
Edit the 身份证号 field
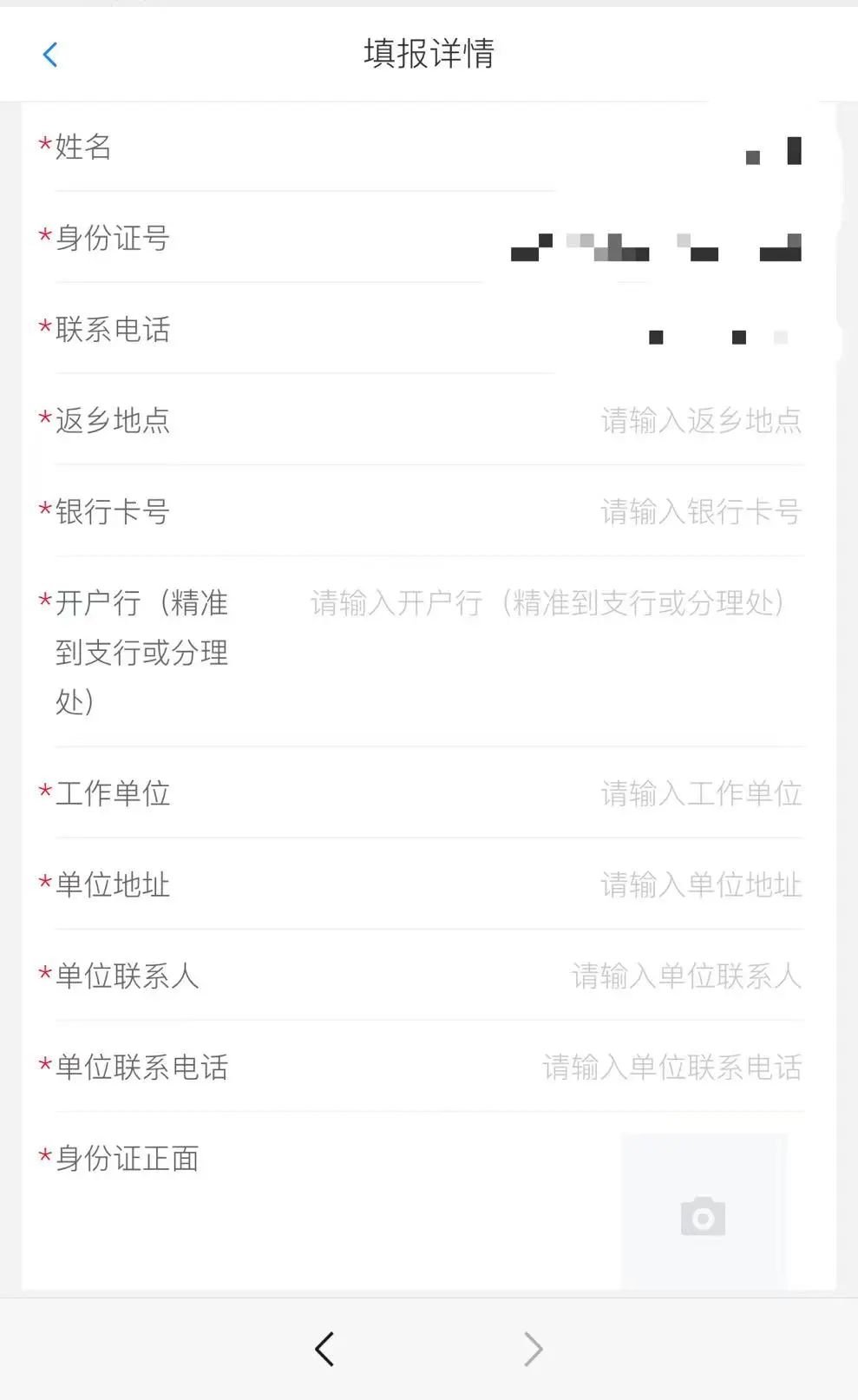pos(656,247)
